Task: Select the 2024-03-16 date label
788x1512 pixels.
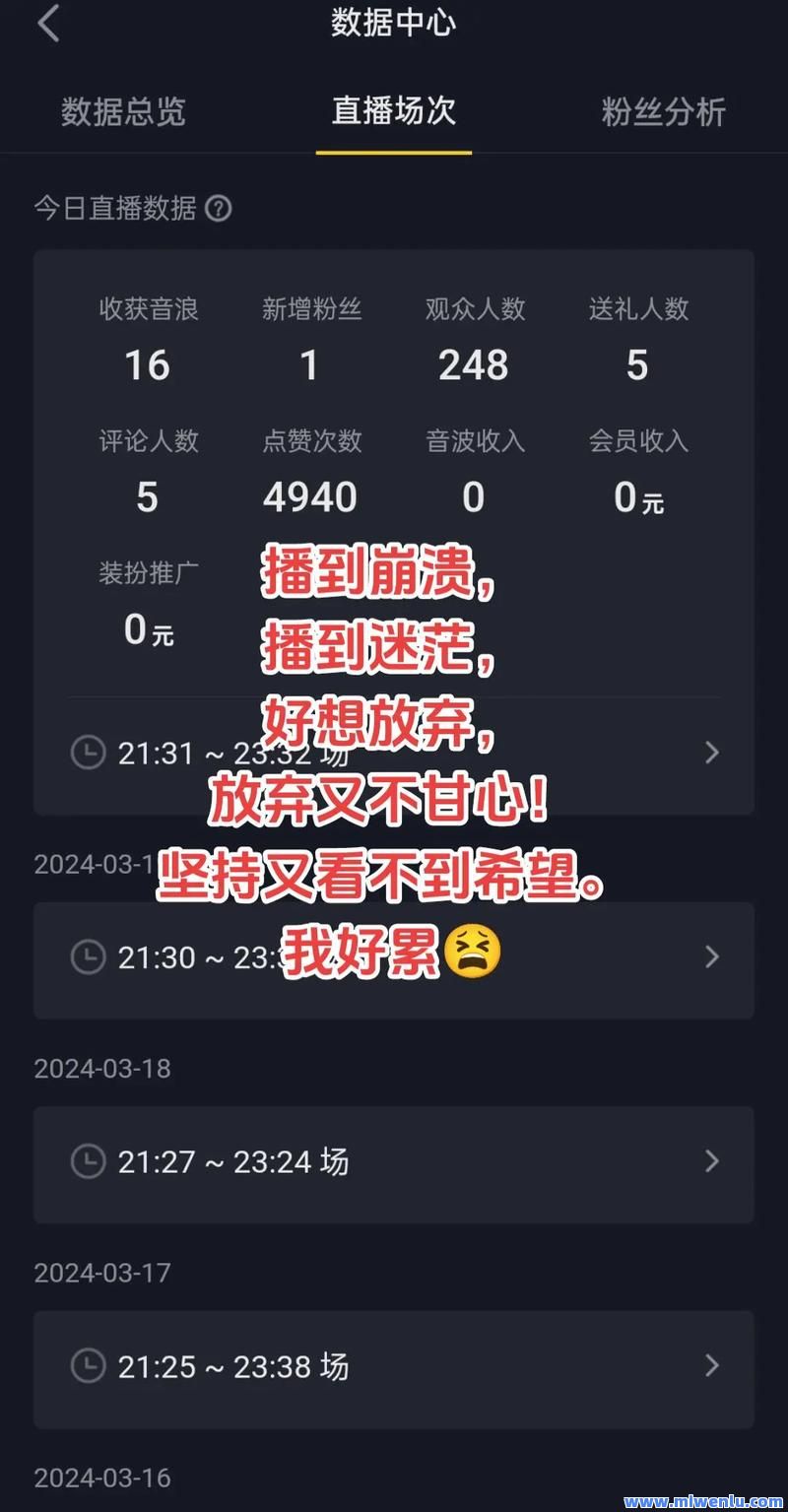Action: coord(102,1478)
